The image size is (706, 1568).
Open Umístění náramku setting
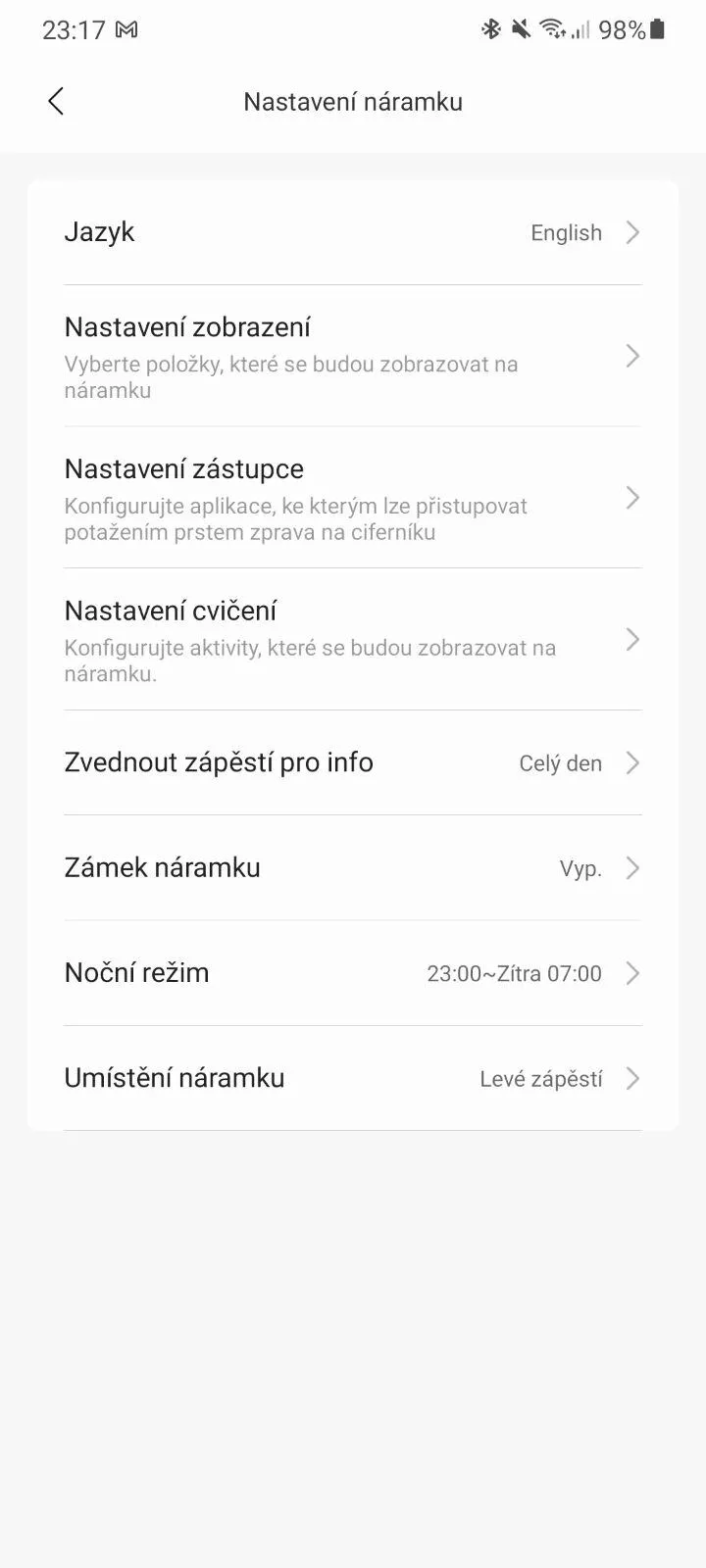coord(353,1078)
